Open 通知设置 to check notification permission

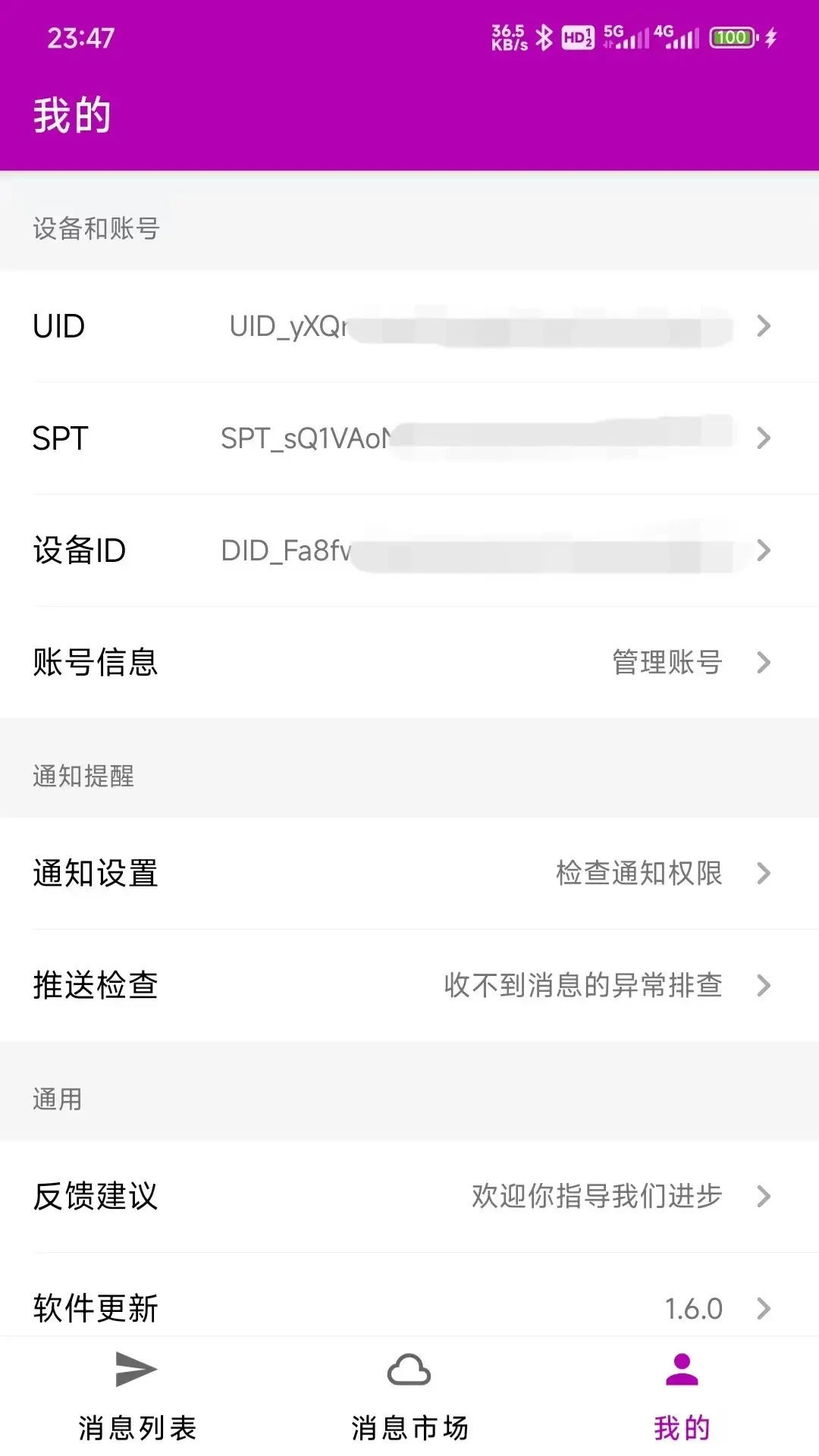(409, 874)
